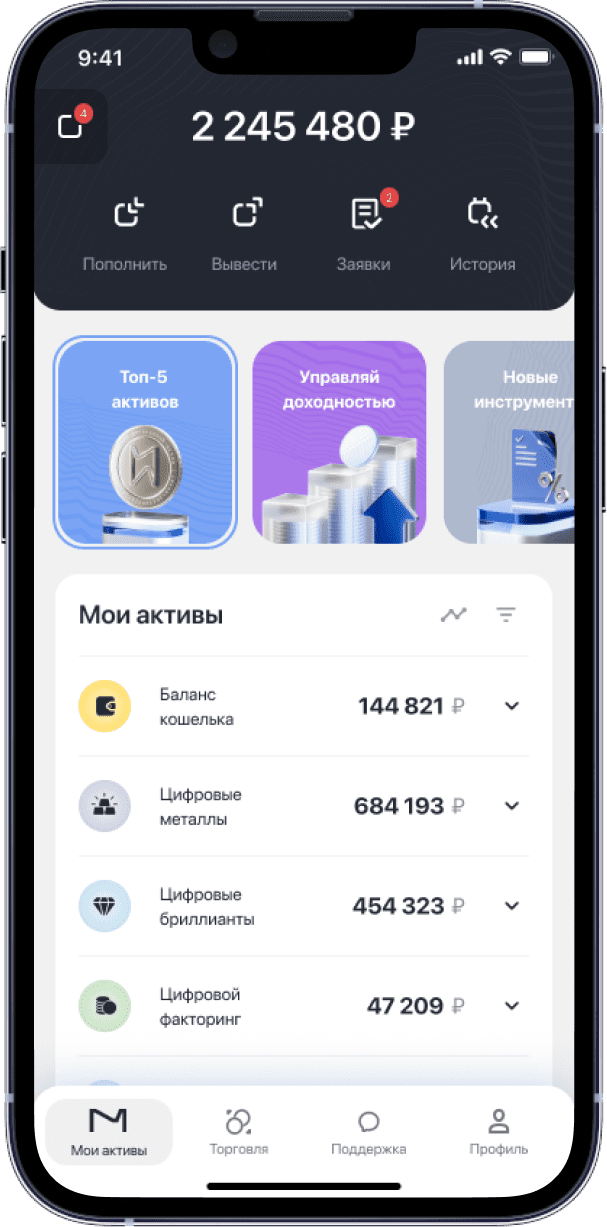607x1227 pixels.
Task: Open Заявки requests
Action: [x=365, y=234]
